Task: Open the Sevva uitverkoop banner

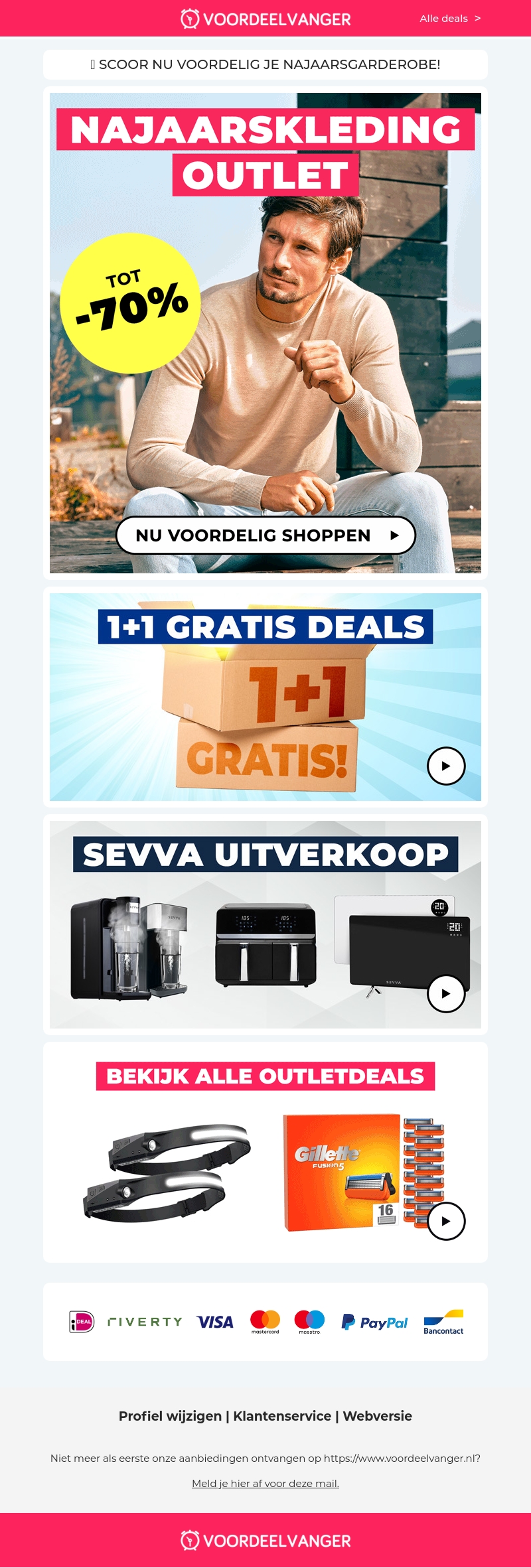Action: click(x=265, y=924)
